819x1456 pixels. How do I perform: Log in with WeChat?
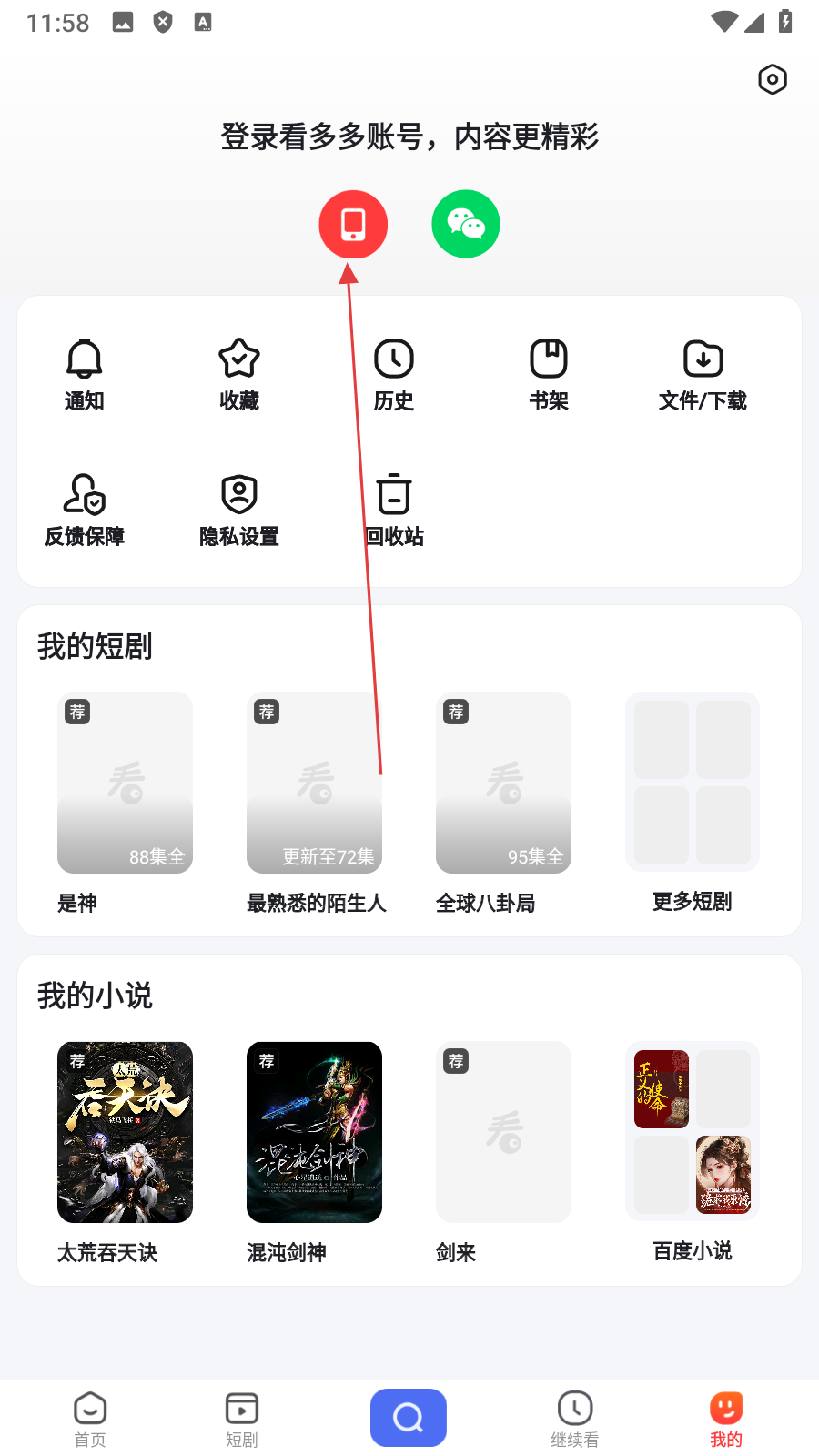point(466,224)
